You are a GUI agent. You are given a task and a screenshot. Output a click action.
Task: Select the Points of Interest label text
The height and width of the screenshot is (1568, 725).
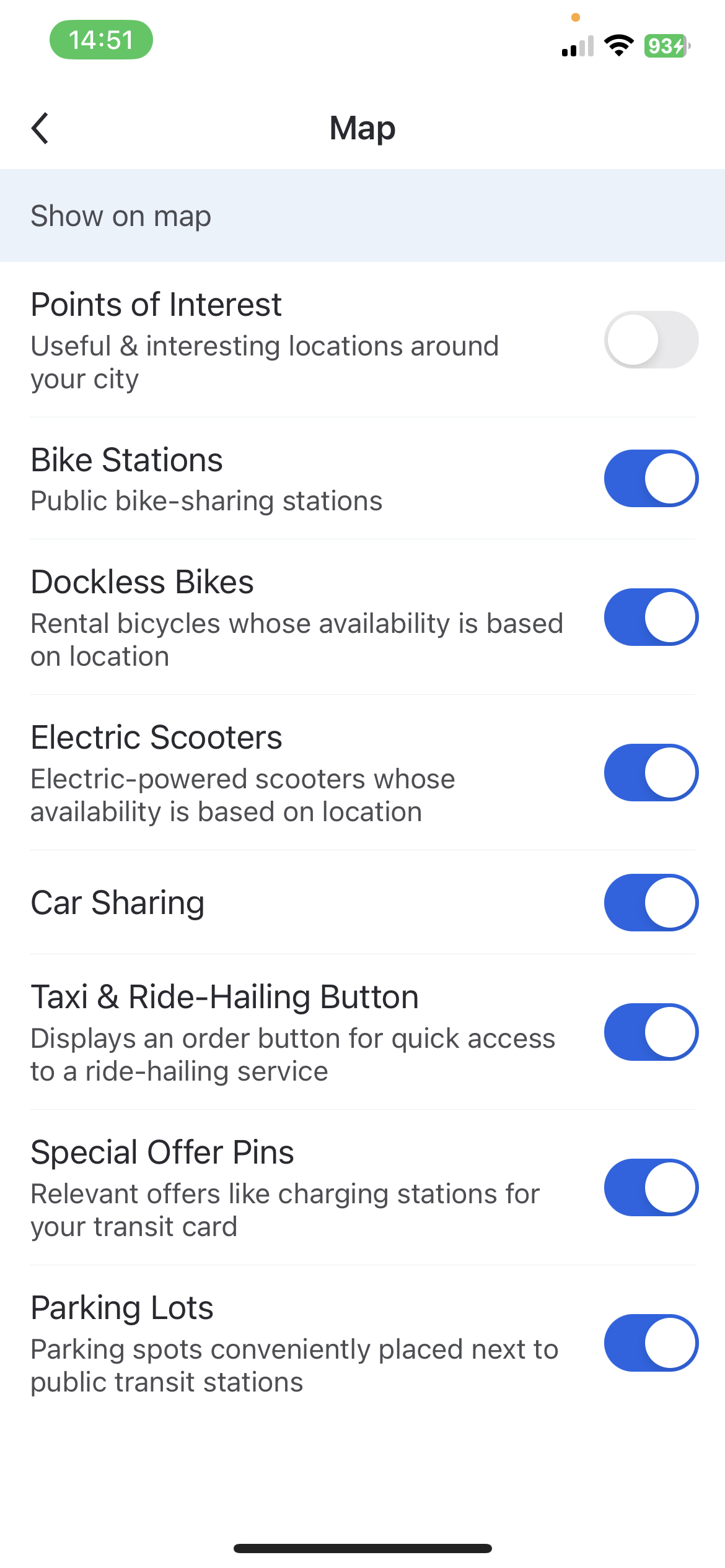click(156, 304)
